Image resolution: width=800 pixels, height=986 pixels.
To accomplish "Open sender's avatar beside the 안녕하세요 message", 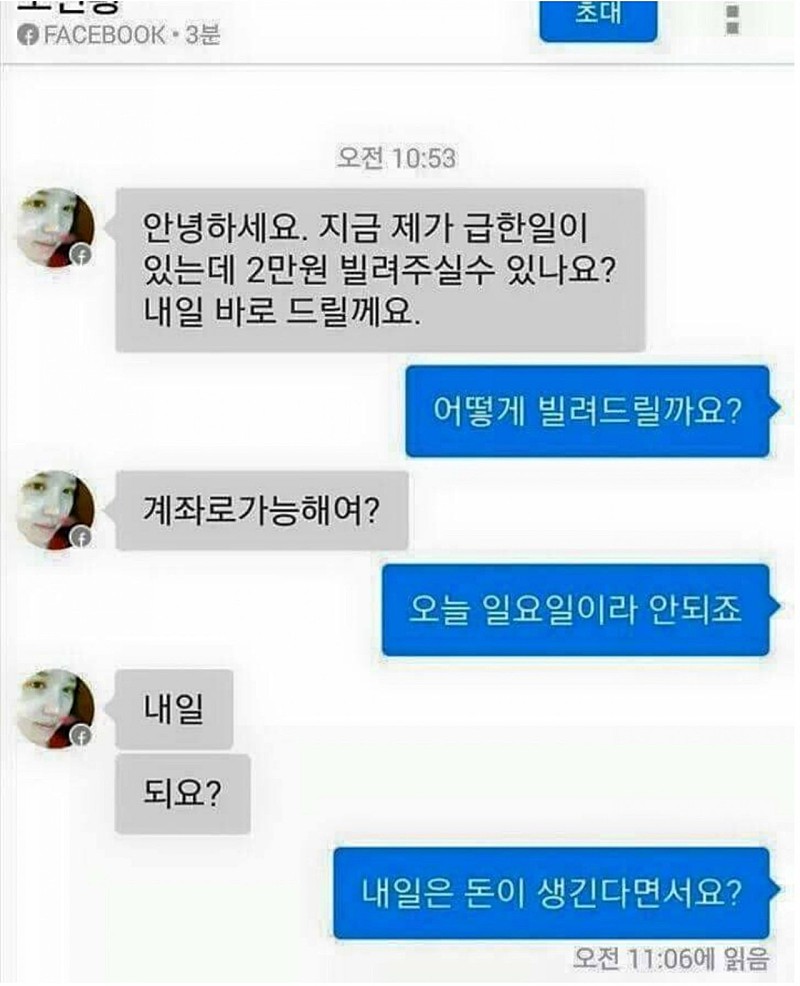I will (55, 228).
